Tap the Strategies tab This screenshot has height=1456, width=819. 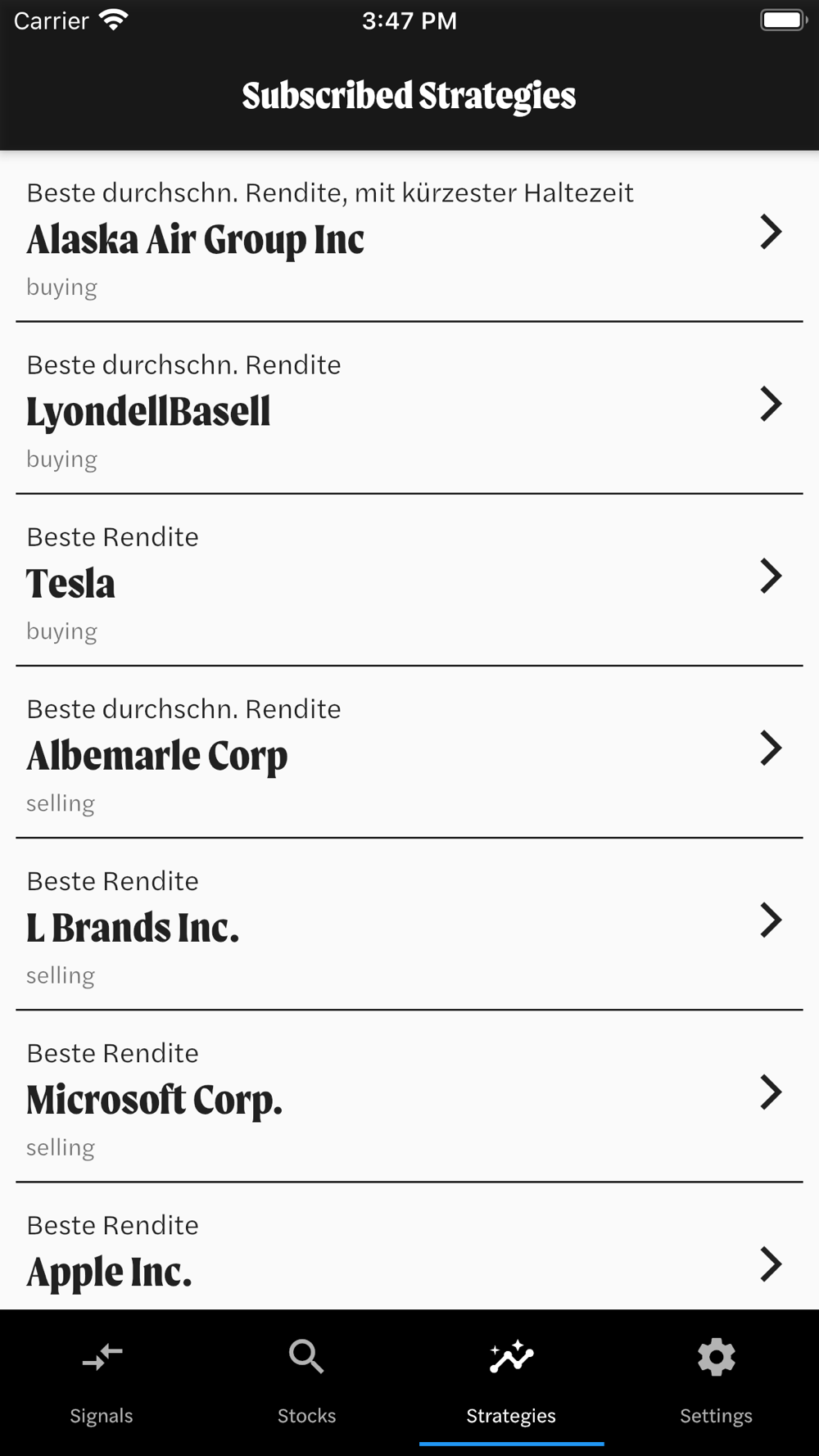pos(512,1382)
